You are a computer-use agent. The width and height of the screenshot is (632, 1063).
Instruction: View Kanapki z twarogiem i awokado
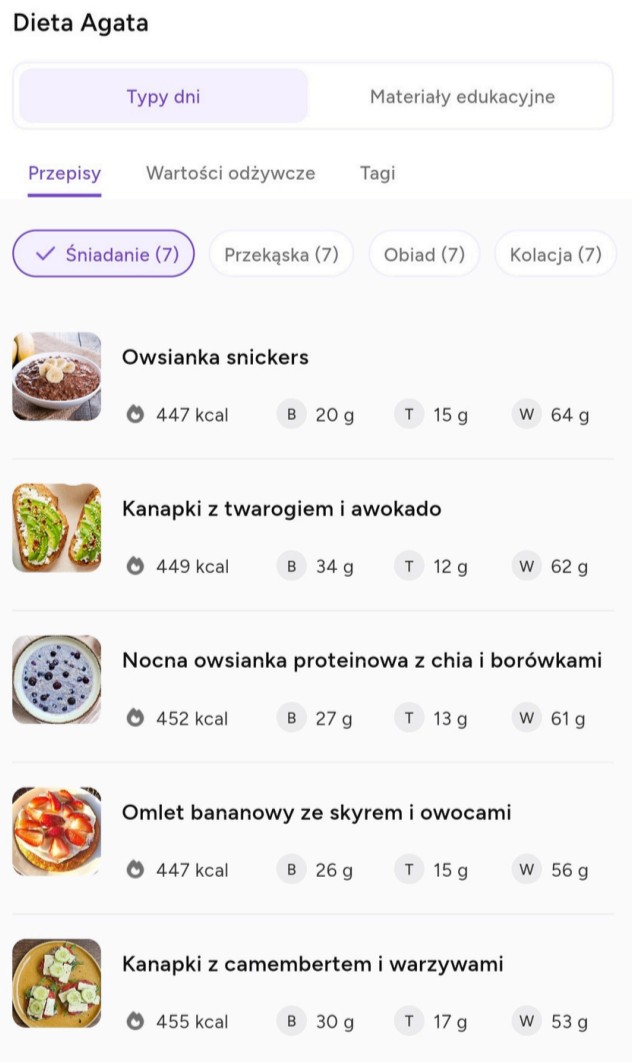281,509
